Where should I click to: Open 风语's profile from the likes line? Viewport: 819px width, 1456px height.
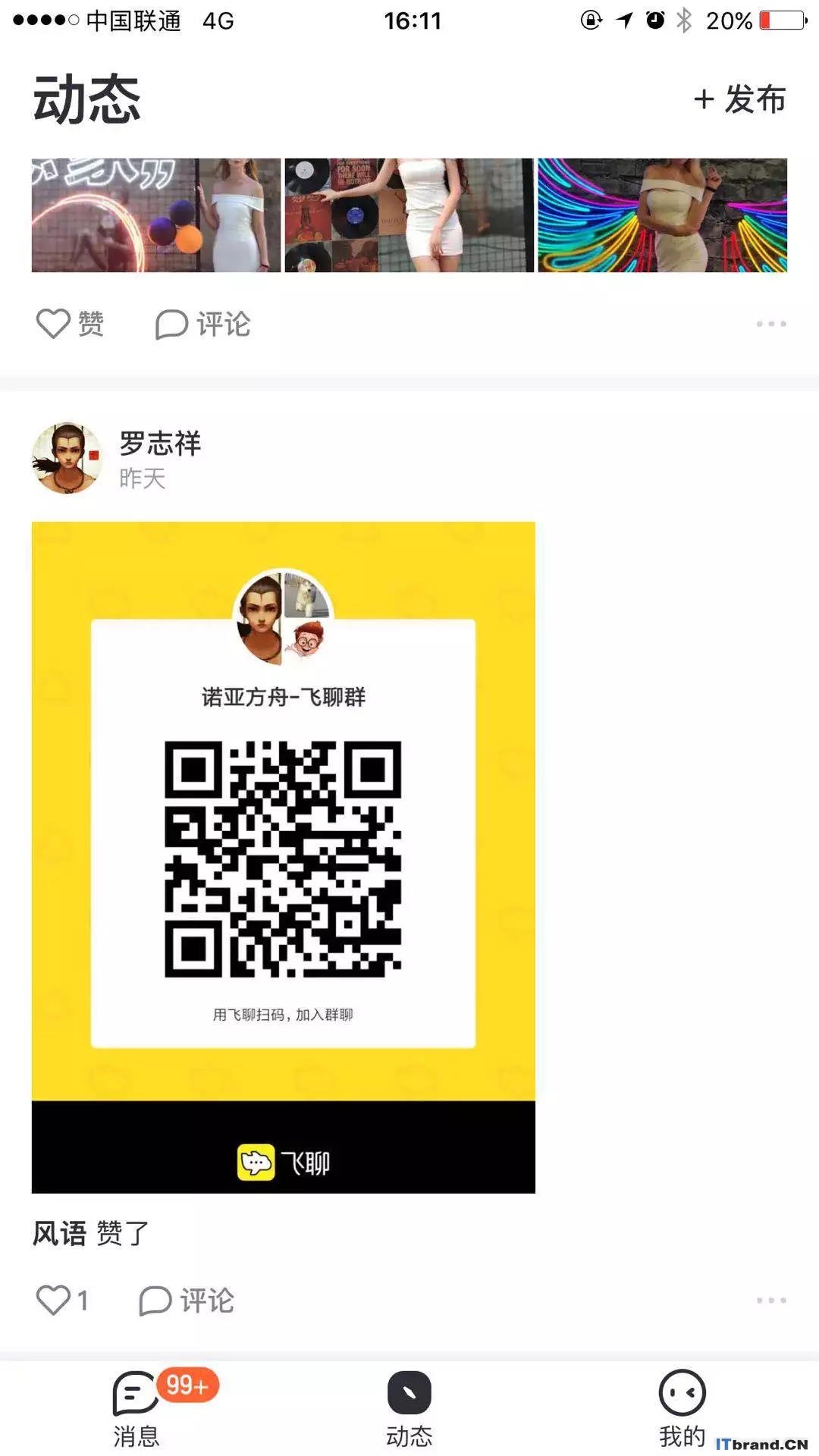click(x=59, y=1233)
